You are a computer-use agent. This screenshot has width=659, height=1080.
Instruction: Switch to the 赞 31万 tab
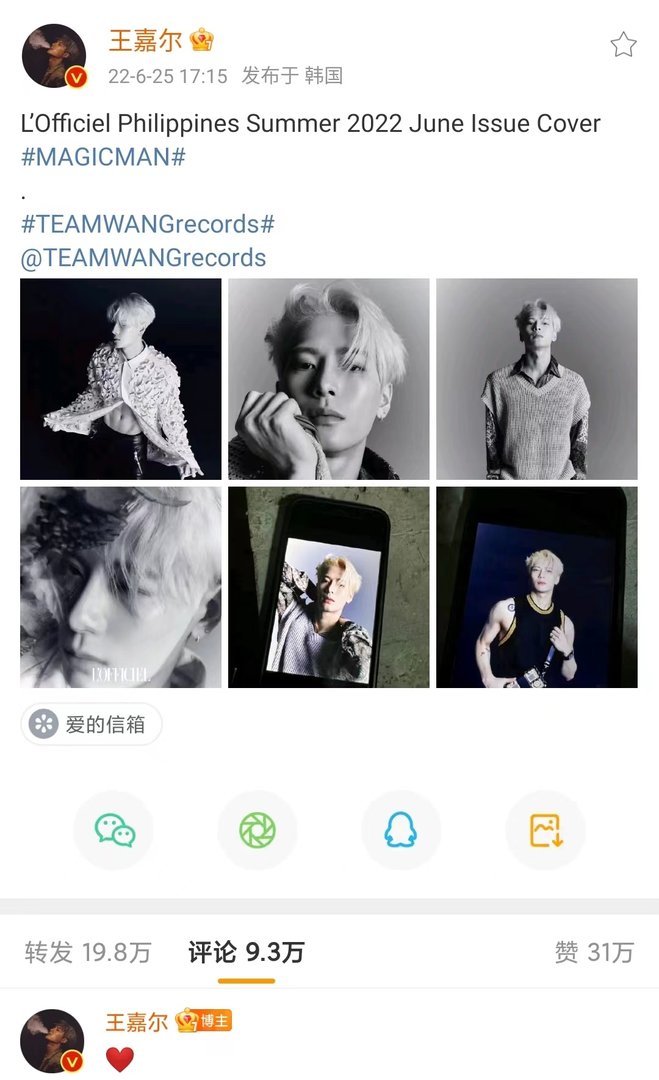pyautogui.click(x=594, y=953)
